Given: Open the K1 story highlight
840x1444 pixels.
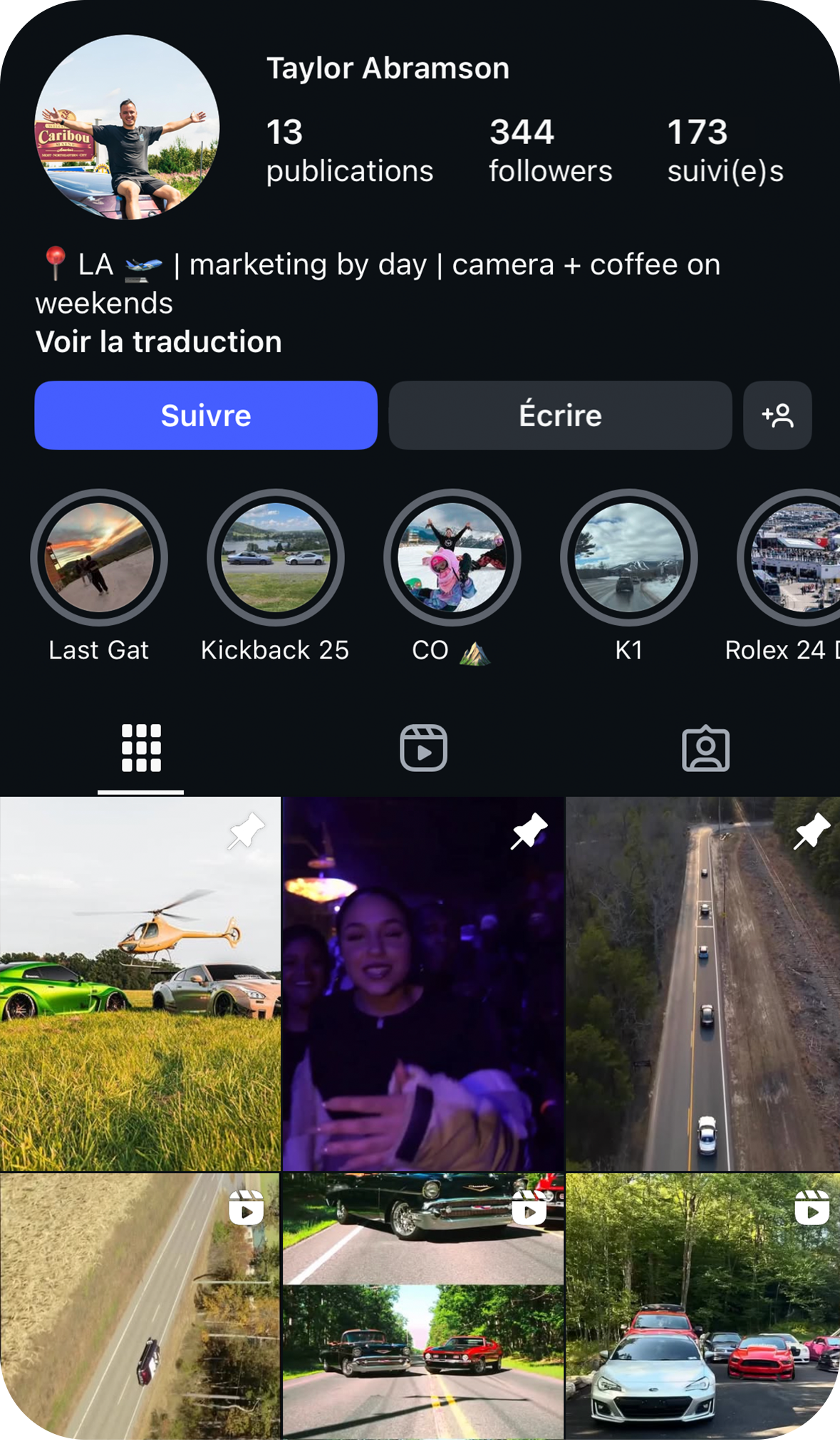Looking at the screenshot, I should coord(628,558).
